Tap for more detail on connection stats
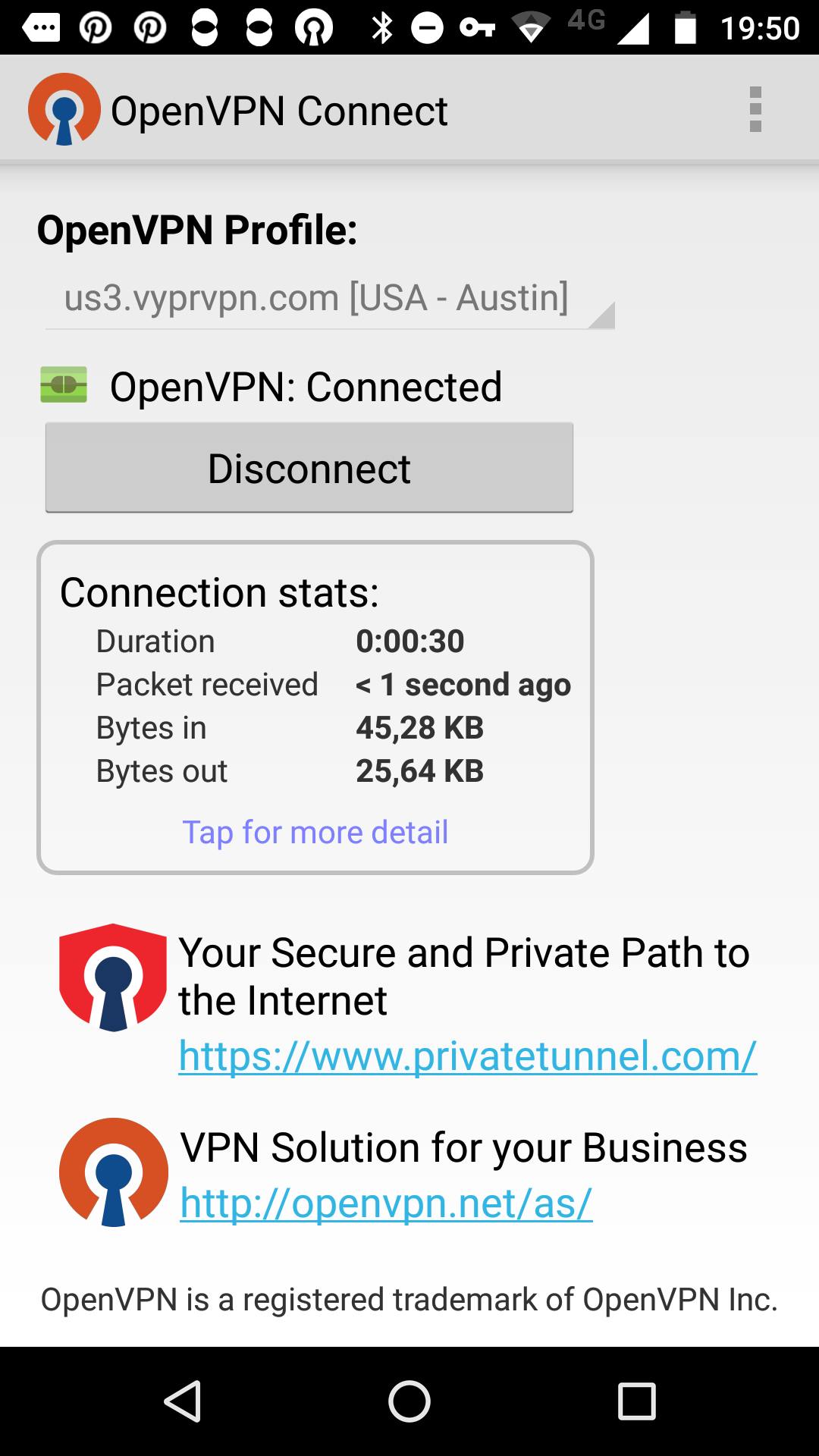This screenshot has height=1456, width=819. 315,832
